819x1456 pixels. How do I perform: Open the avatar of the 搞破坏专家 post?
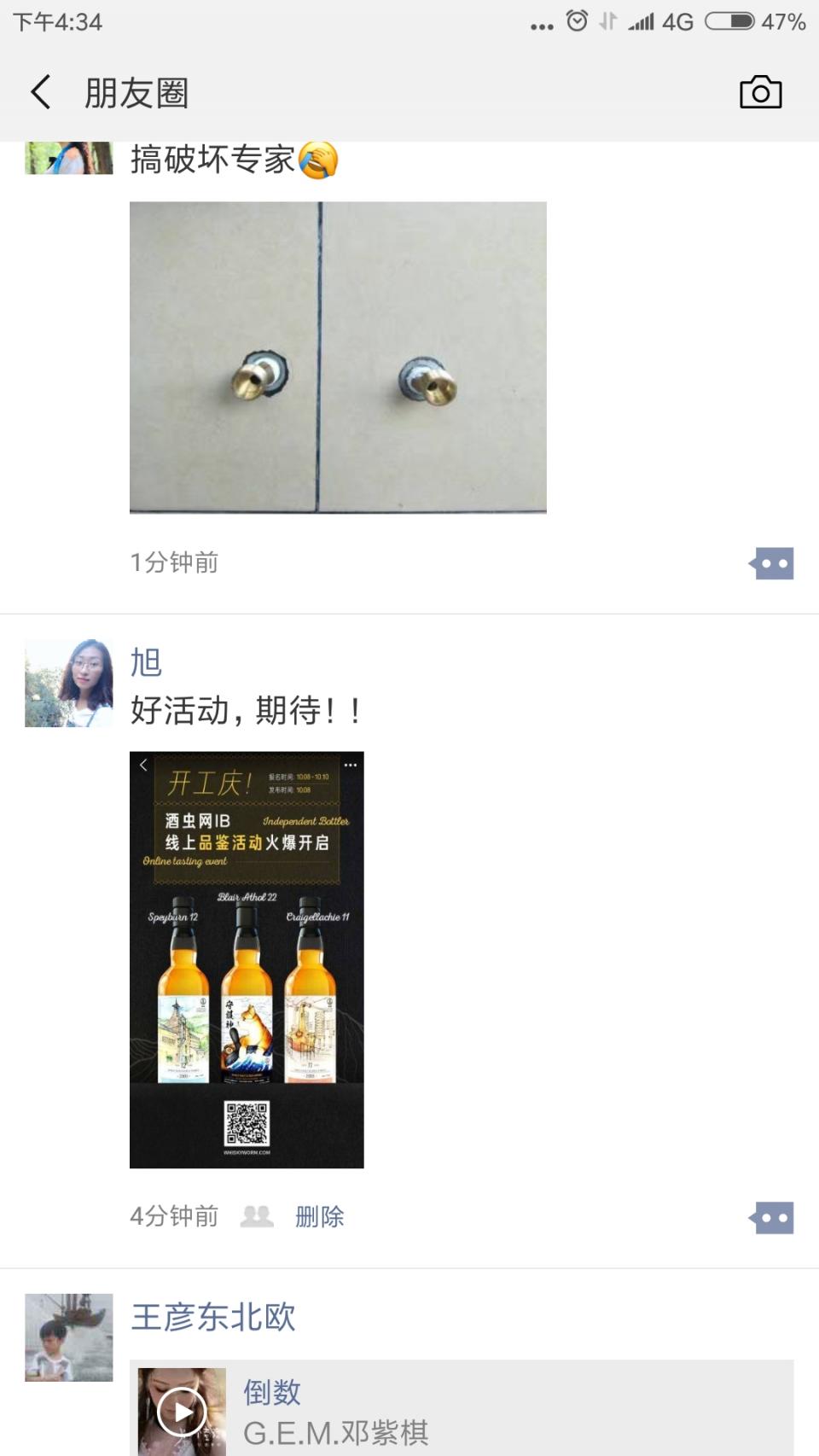point(68,158)
